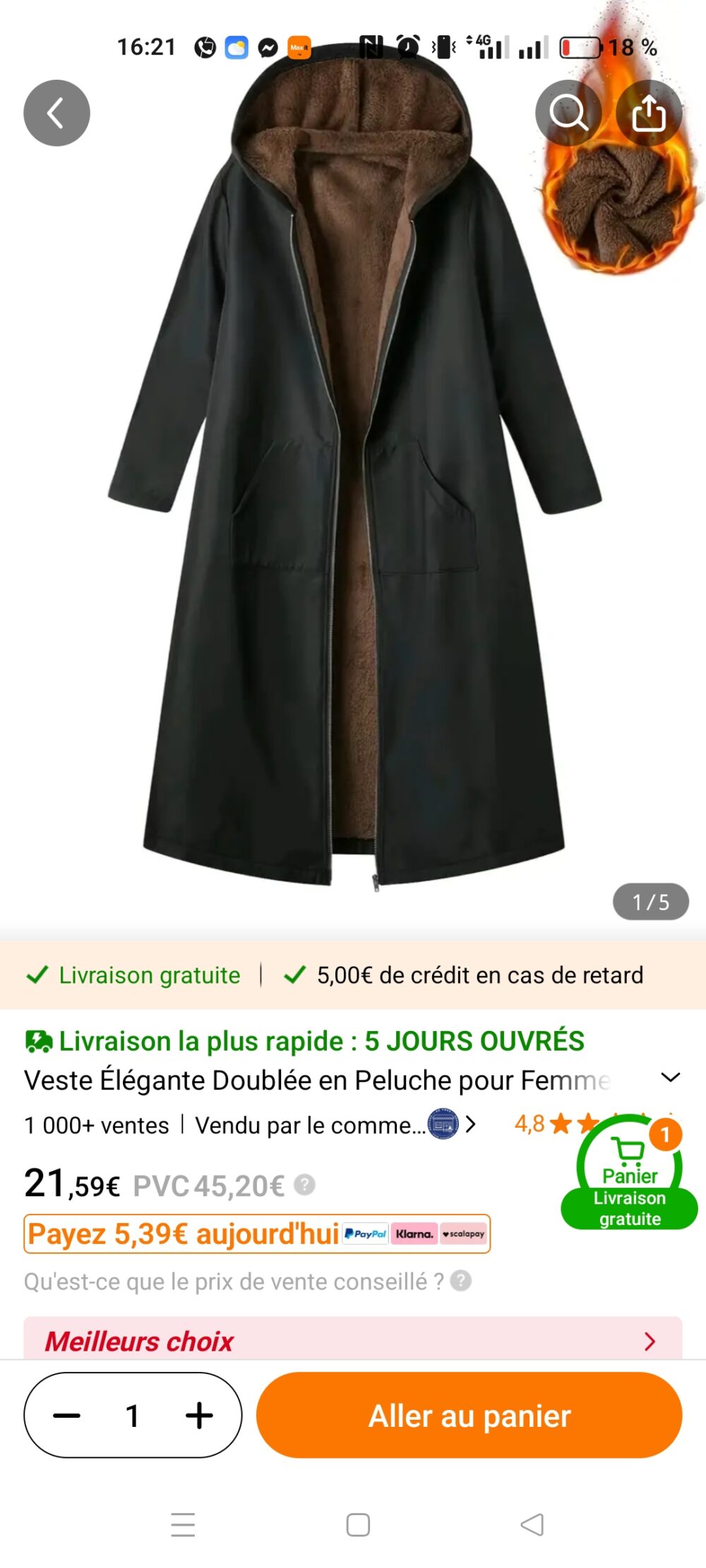Viewport: 706px width, 1568px height.
Task: Expand the product title chevron
Action: tap(670, 1078)
